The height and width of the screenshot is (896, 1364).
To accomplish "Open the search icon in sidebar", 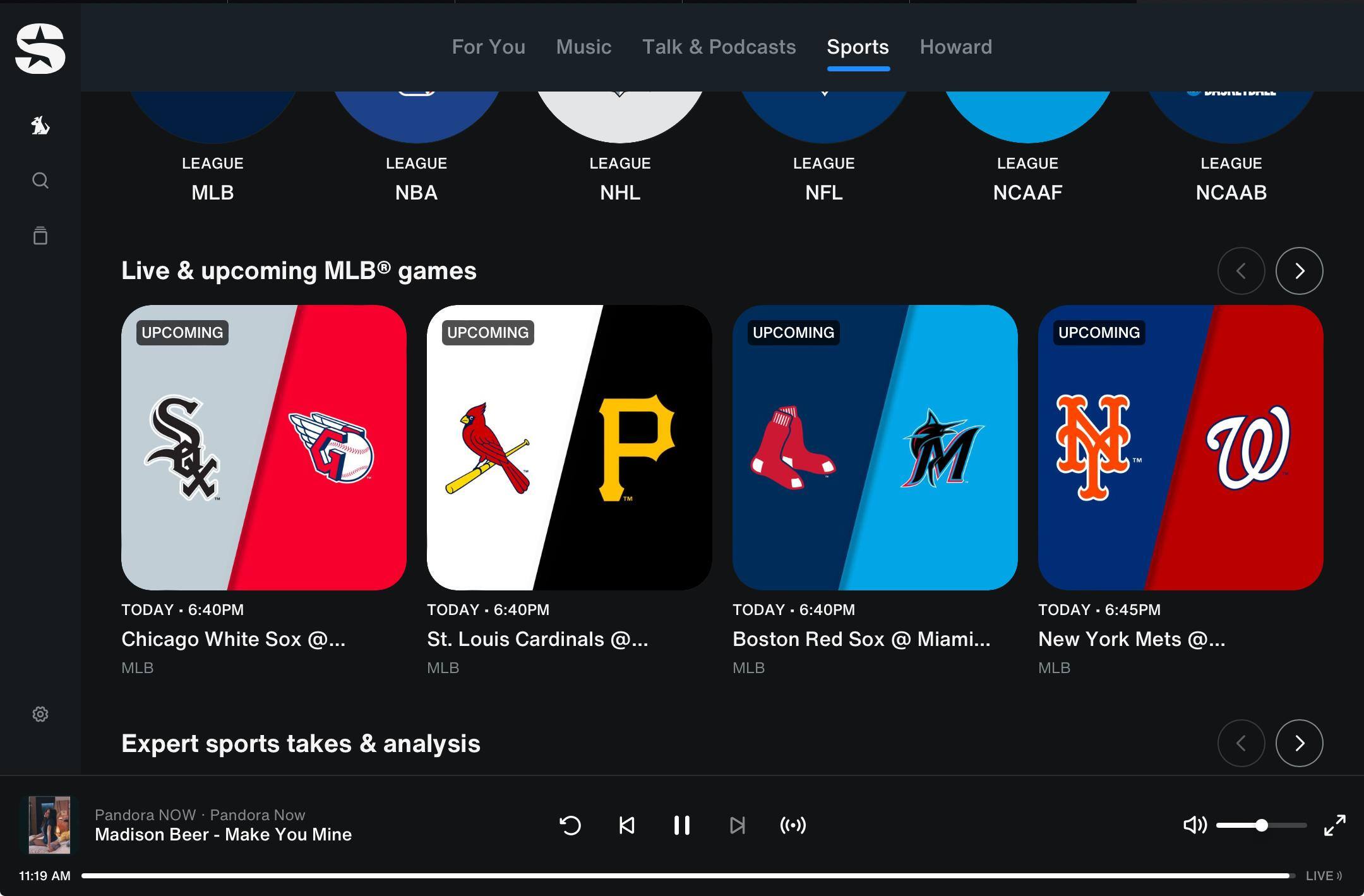I will click(x=40, y=181).
